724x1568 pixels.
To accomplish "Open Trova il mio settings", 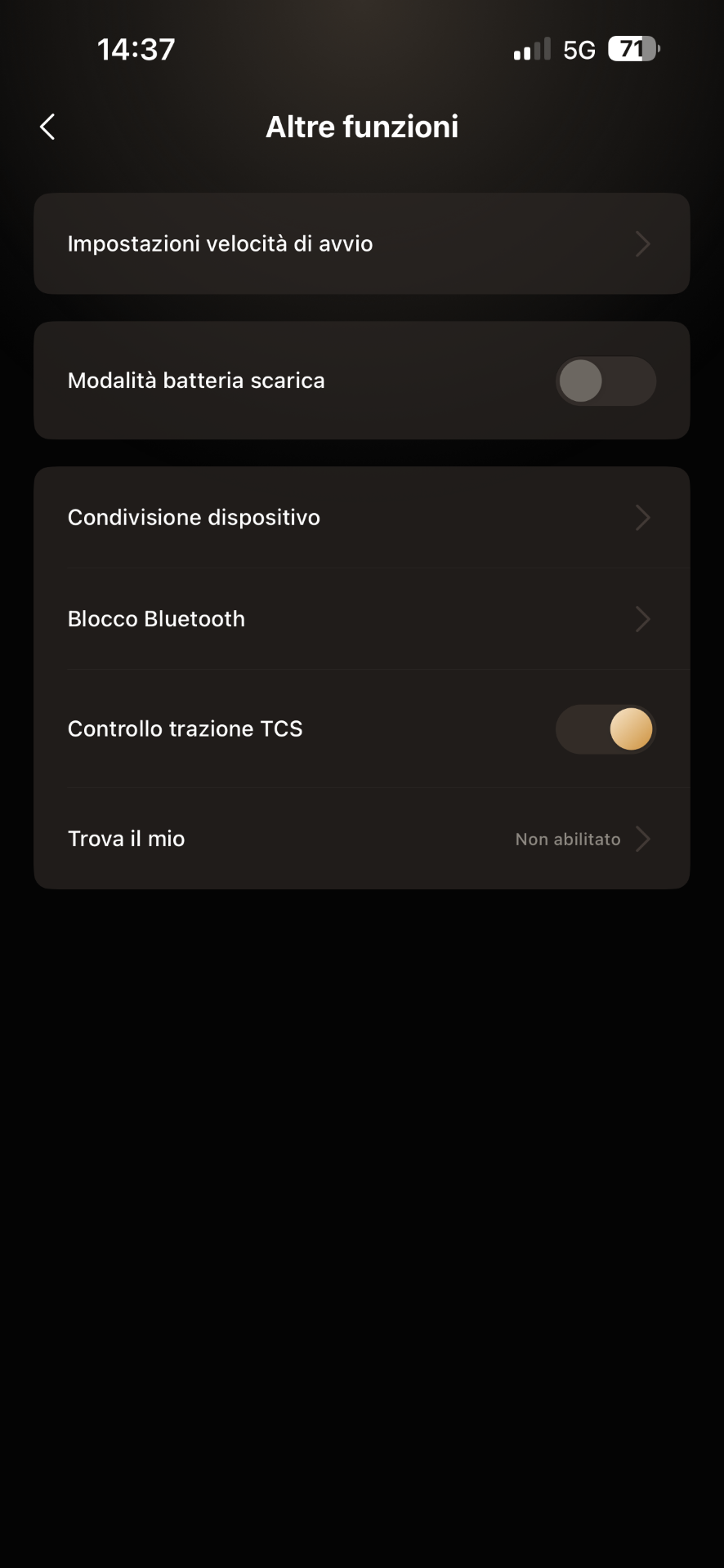I will [362, 839].
